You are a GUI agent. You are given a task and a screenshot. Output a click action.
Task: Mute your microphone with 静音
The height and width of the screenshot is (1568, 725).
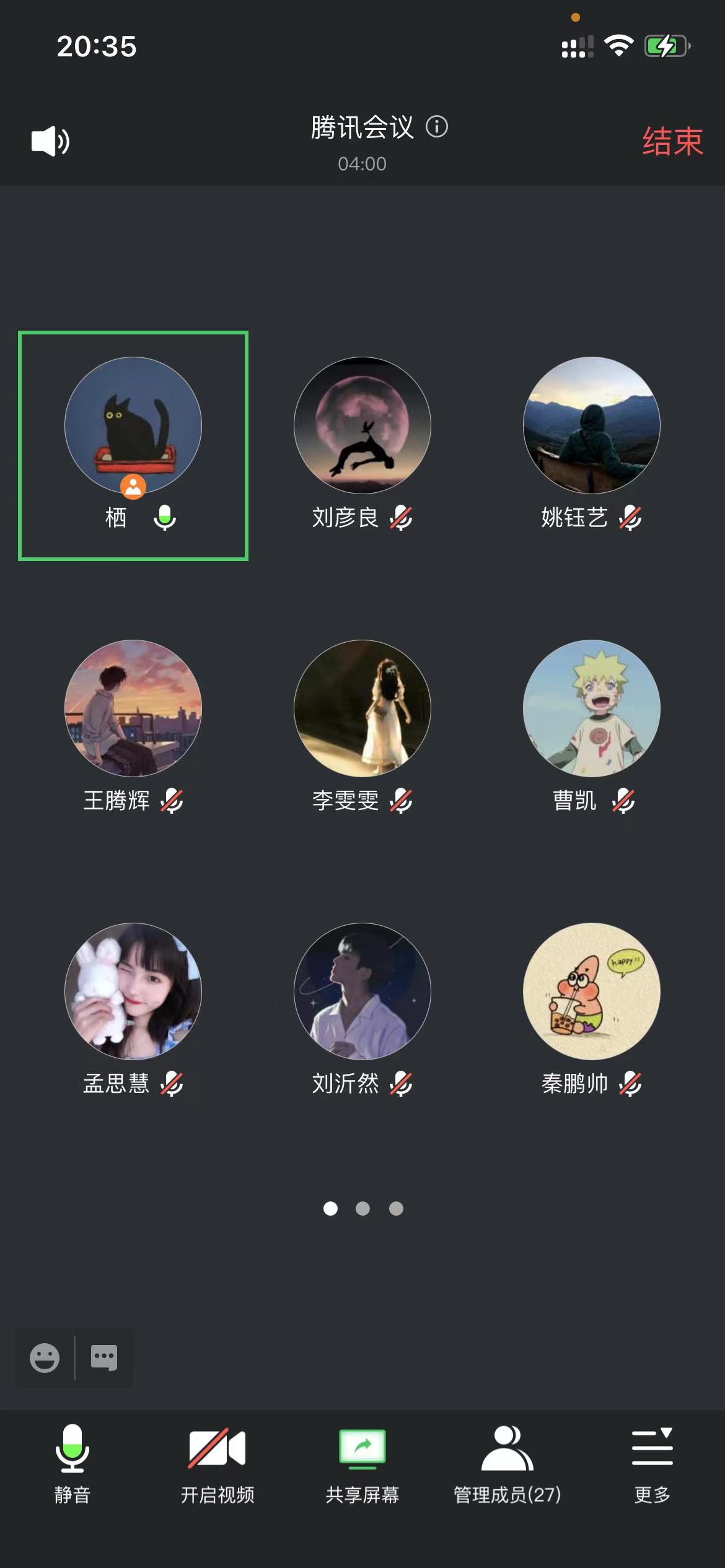(72, 1464)
